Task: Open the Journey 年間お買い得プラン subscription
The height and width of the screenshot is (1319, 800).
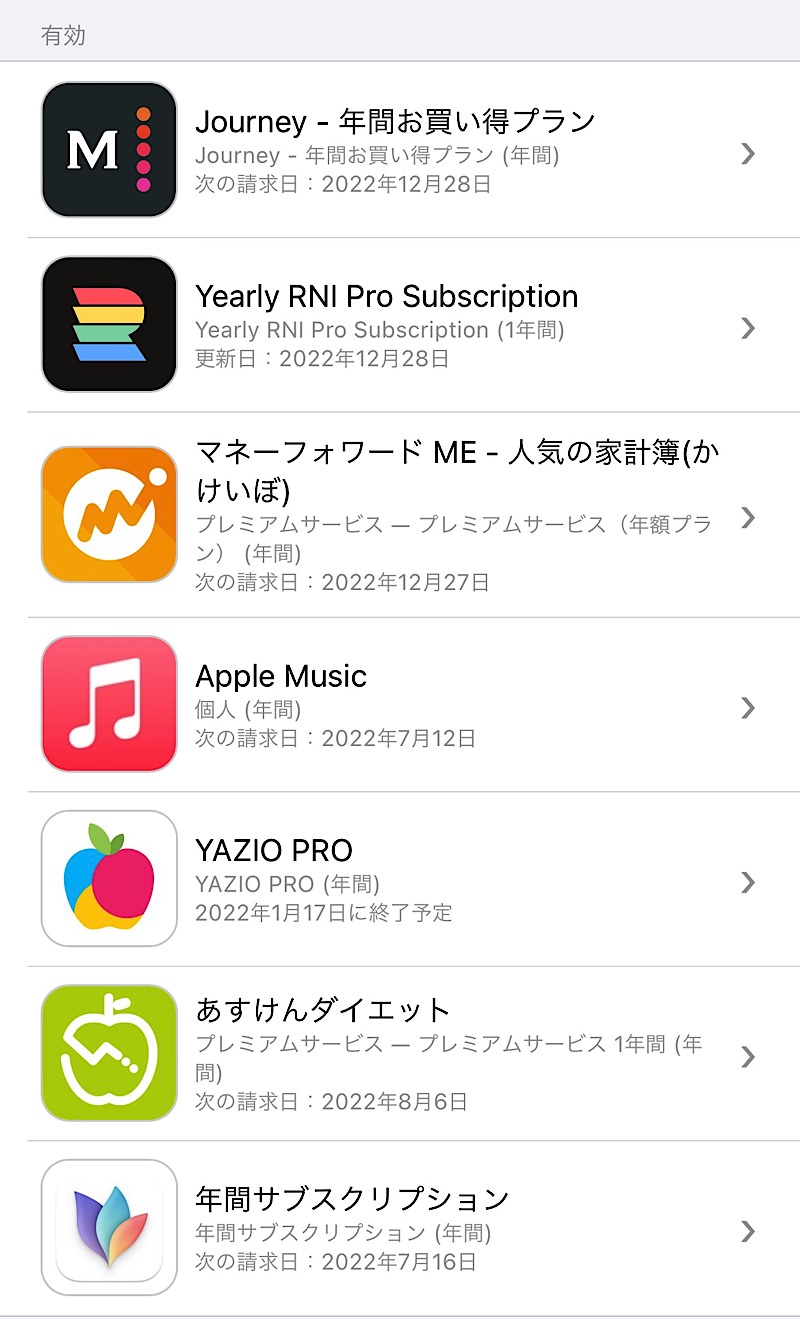Action: pyautogui.click(x=400, y=150)
